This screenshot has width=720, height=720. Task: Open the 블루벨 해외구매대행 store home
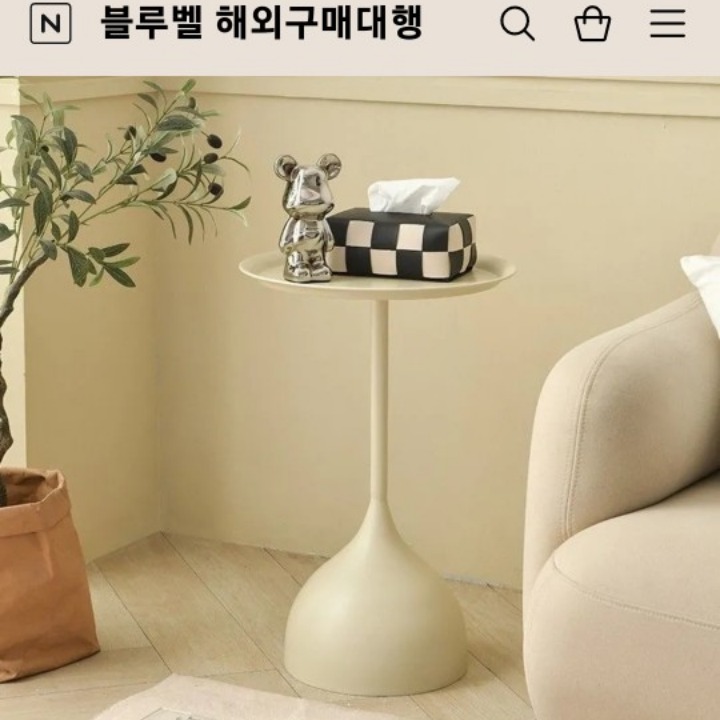pyautogui.click(x=262, y=24)
